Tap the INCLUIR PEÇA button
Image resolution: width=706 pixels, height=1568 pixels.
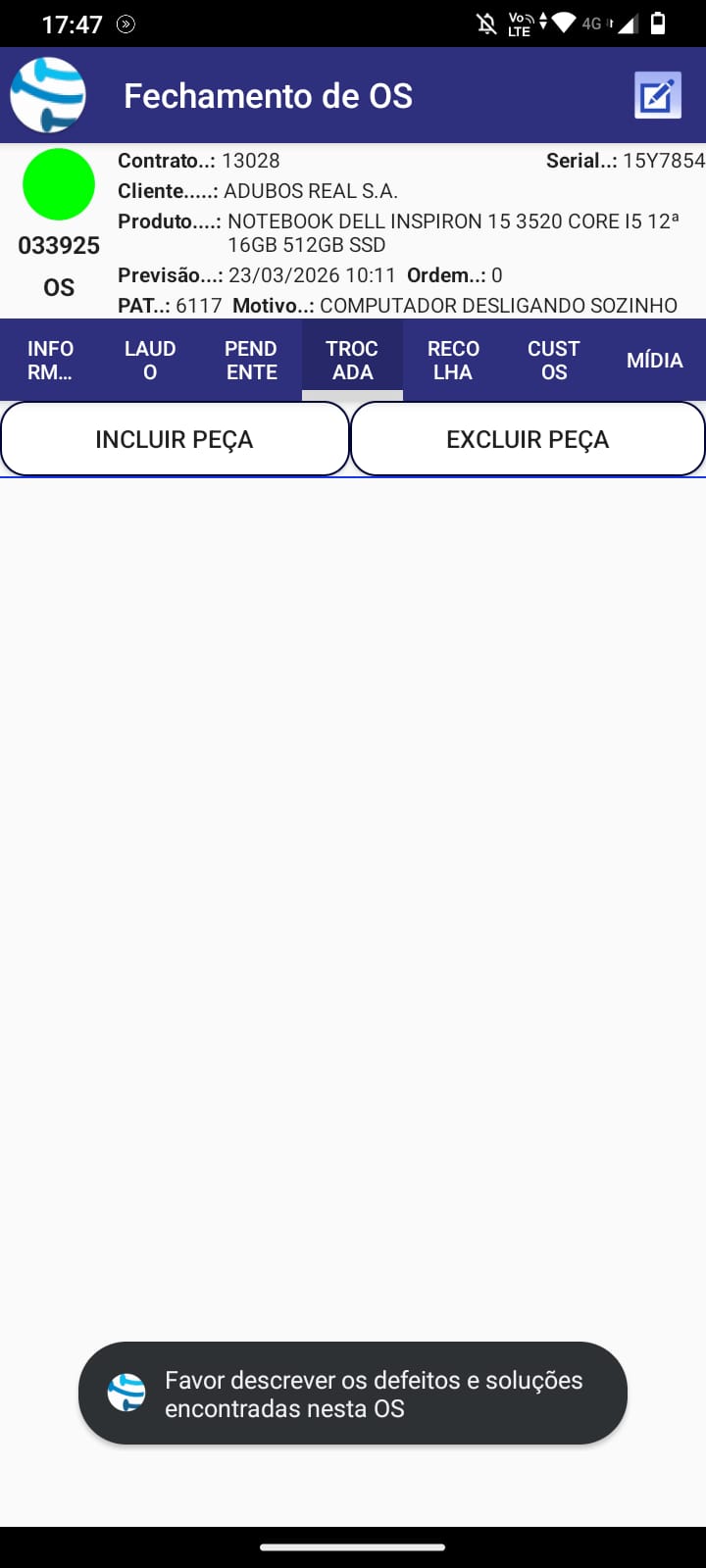pyautogui.click(x=175, y=439)
